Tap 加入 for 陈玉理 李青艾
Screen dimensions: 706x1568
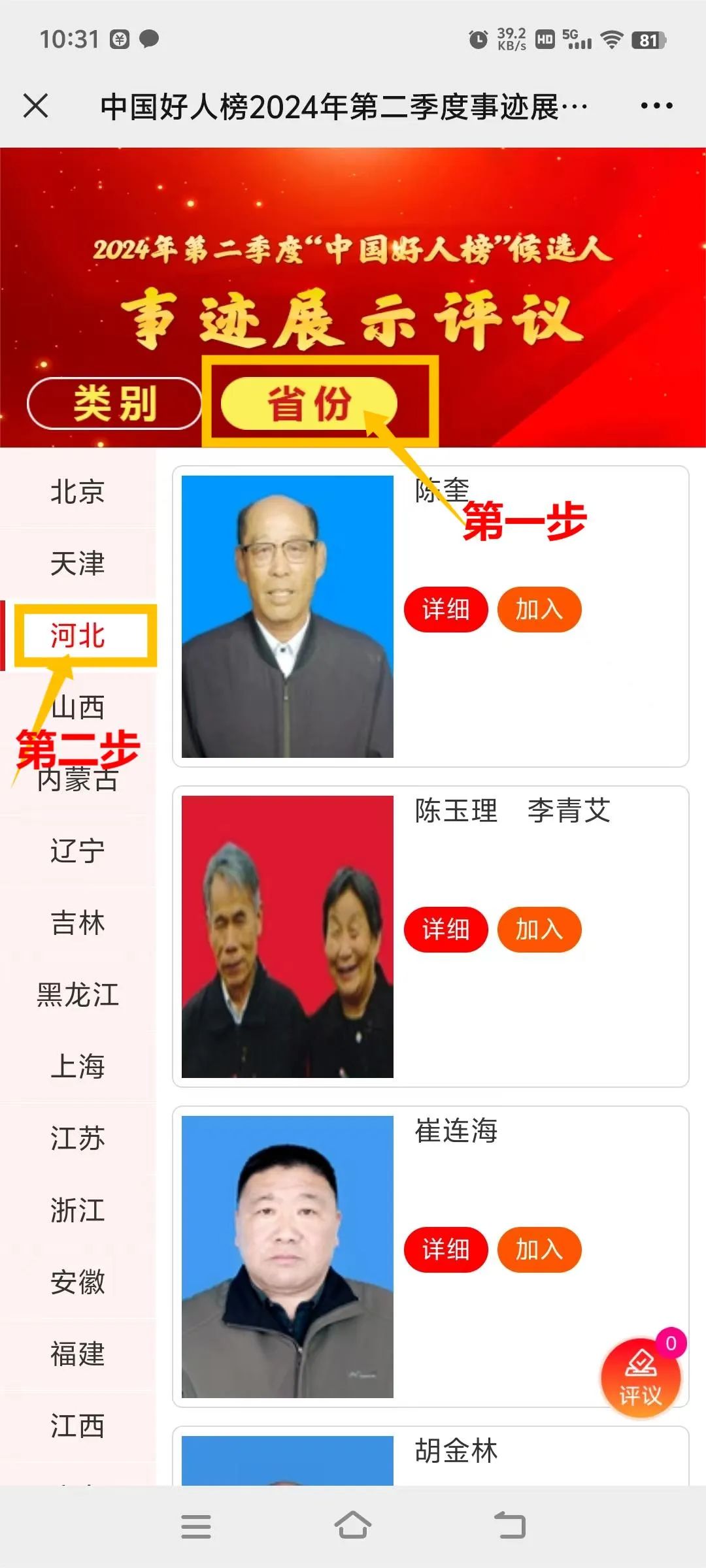(539, 930)
